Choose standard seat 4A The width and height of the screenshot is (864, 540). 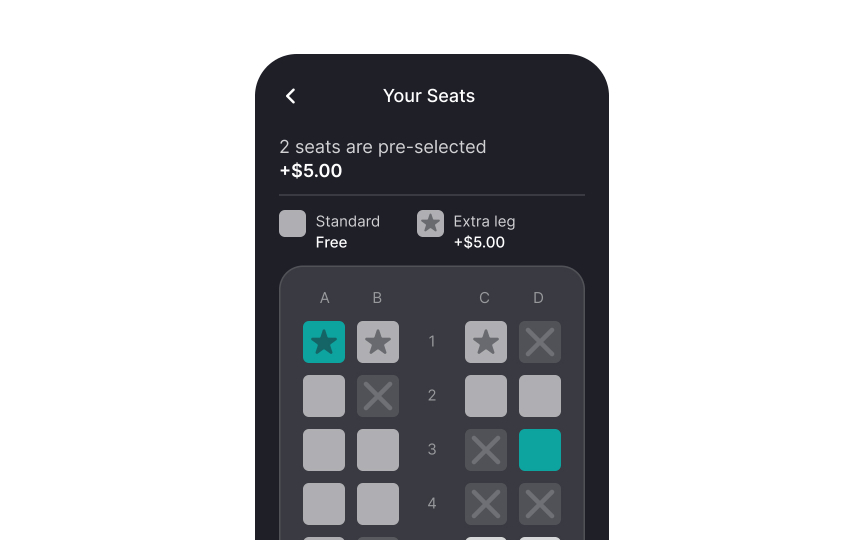324,504
